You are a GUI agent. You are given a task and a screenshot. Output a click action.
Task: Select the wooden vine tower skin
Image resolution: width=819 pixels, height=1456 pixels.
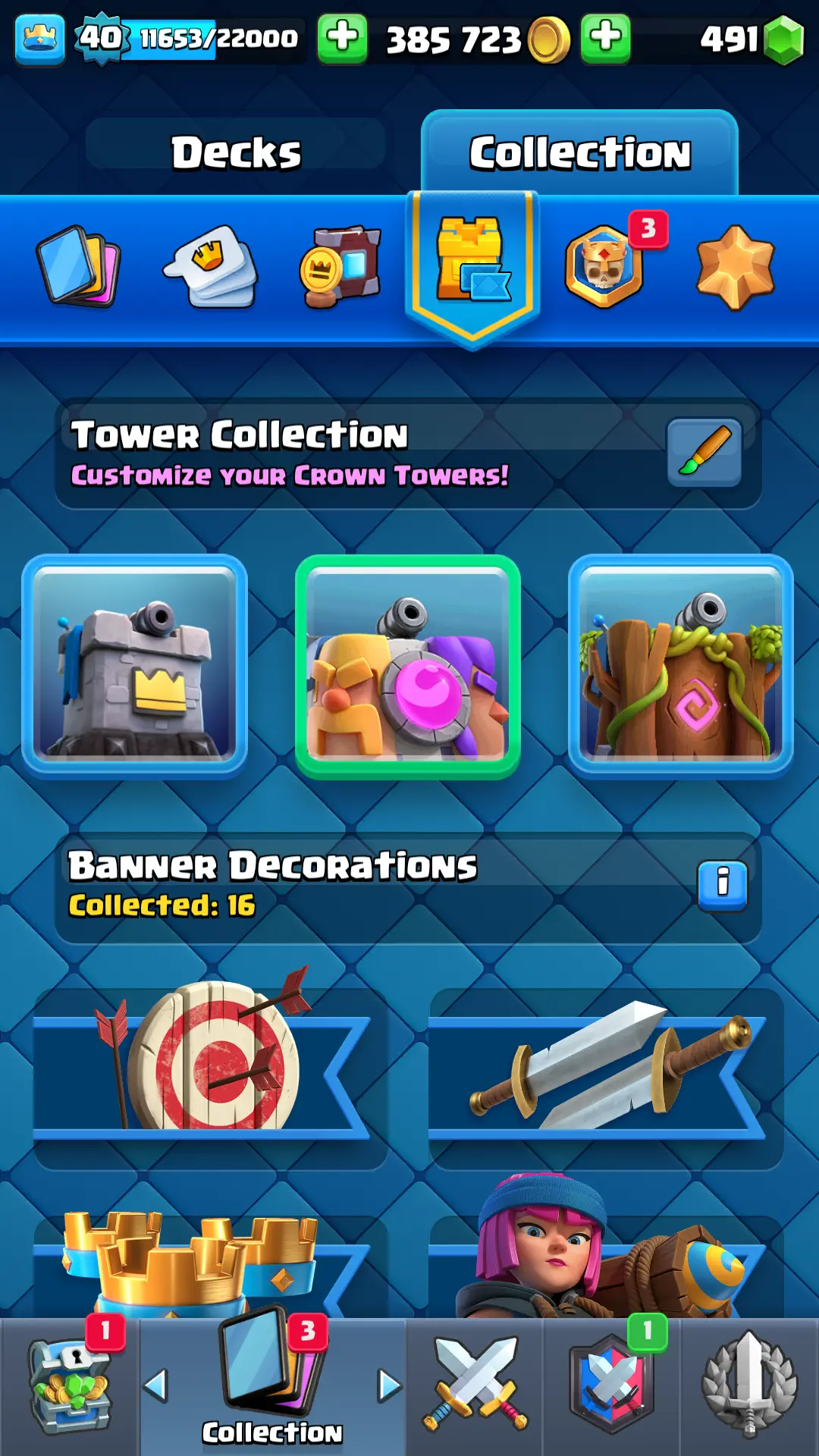point(681,666)
